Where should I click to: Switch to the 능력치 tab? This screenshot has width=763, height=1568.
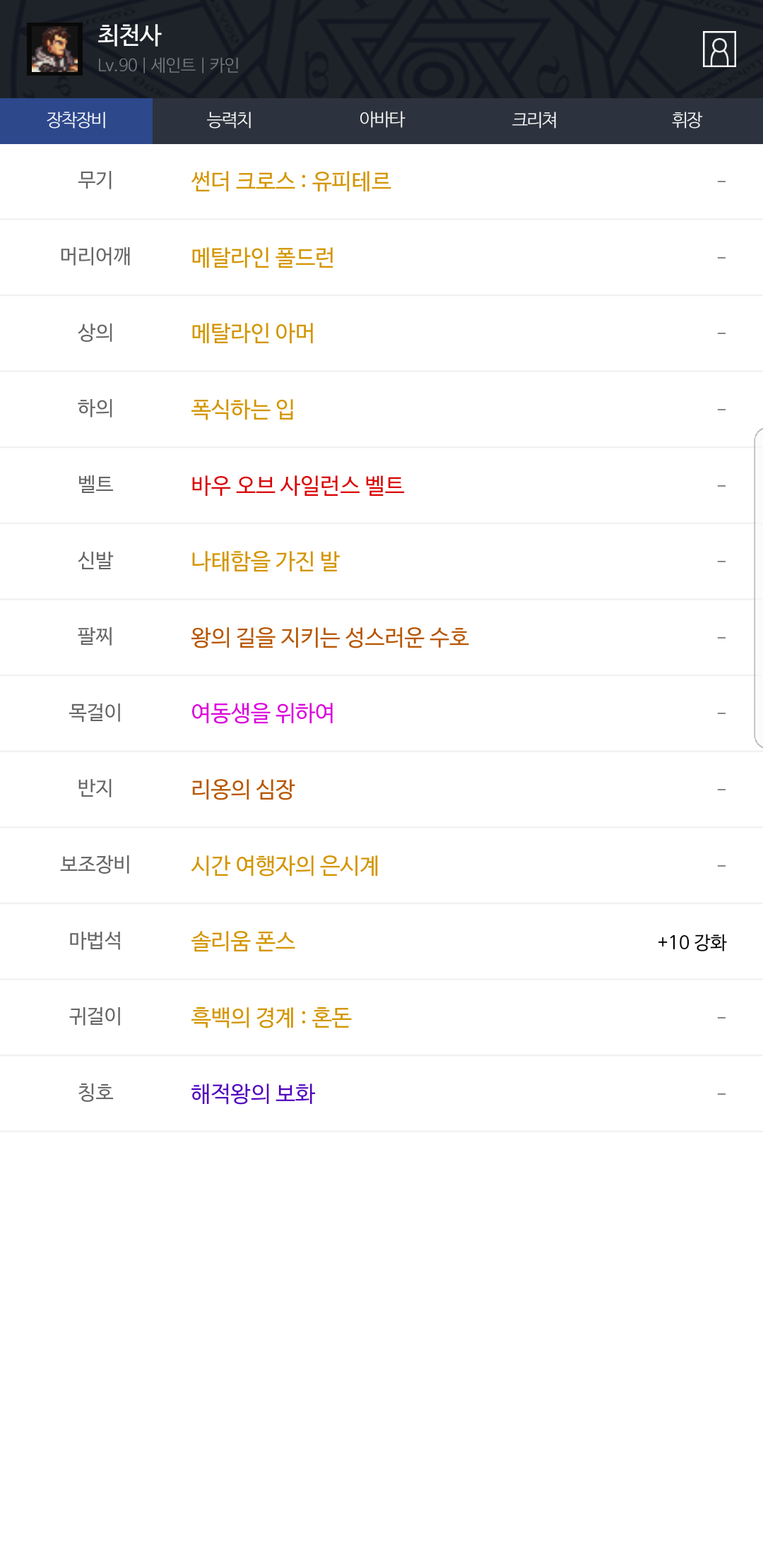pyautogui.click(x=229, y=121)
